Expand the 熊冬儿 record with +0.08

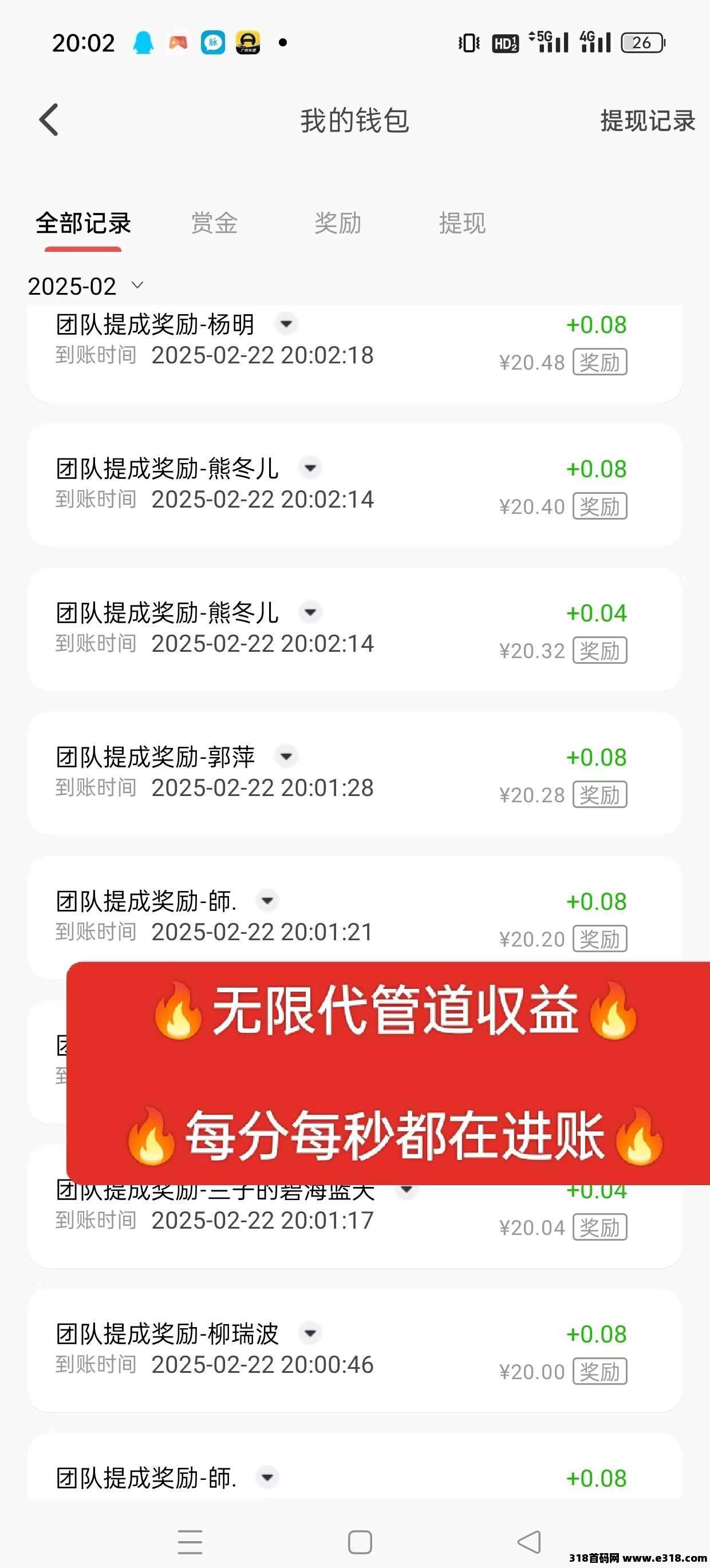pos(310,468)
